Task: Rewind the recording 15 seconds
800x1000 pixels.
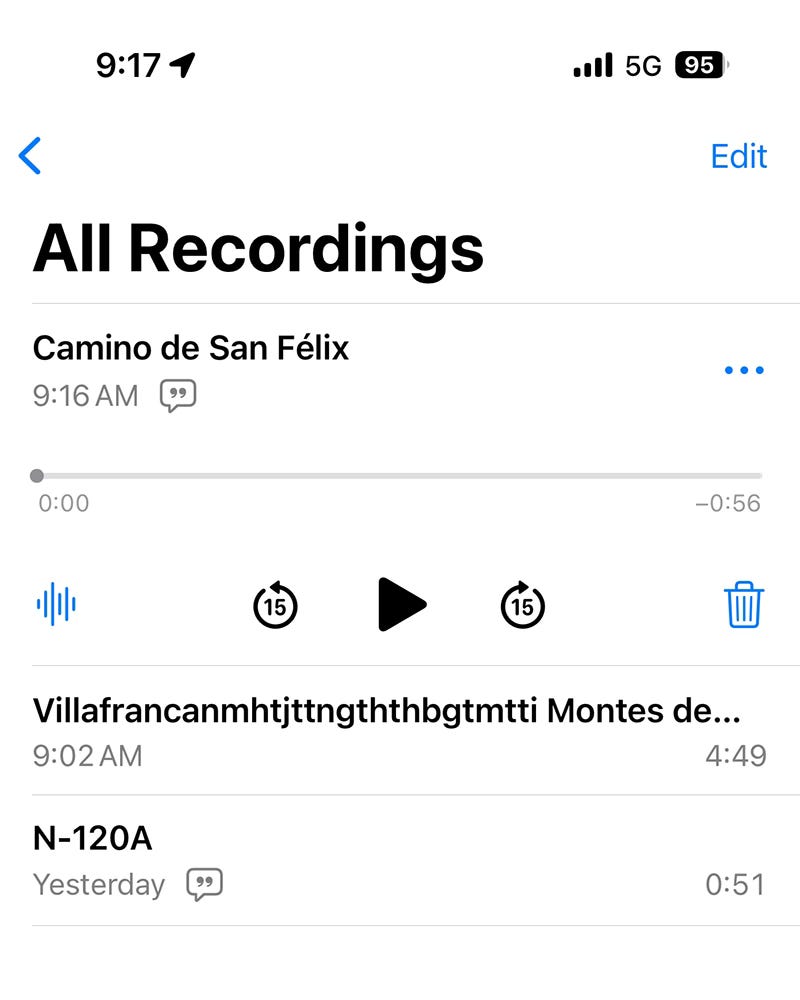Action: click(x=275, y=604)
